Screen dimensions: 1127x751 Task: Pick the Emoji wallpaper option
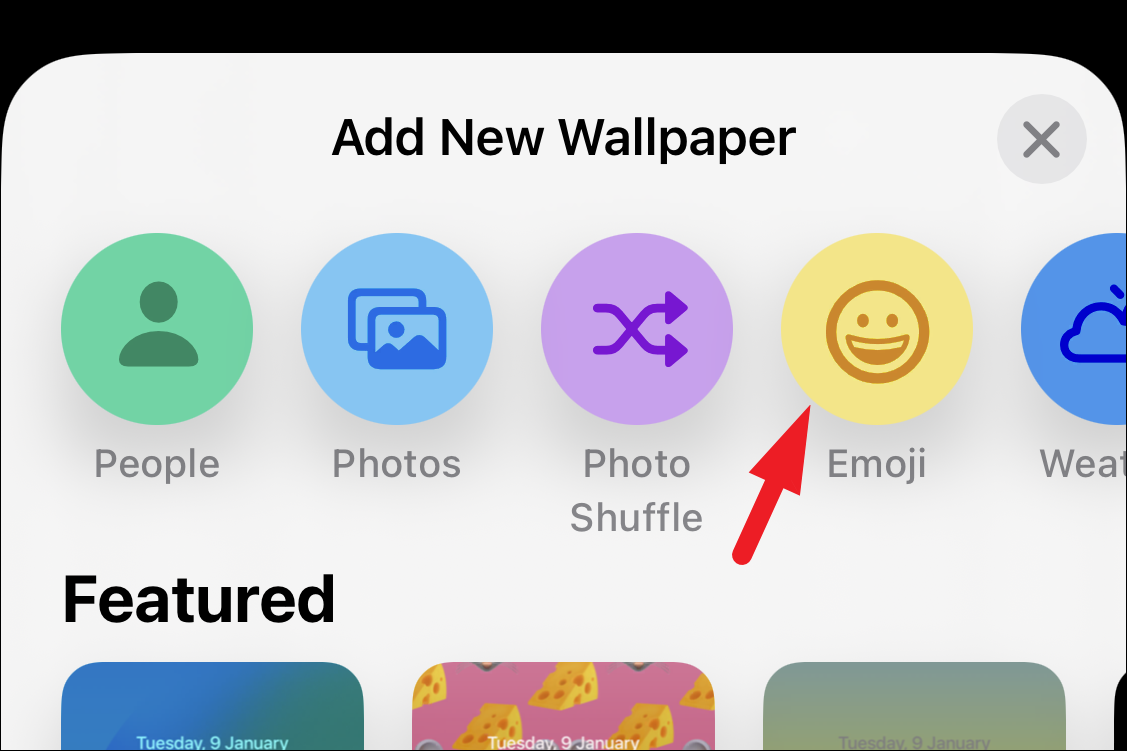[877, 328]
